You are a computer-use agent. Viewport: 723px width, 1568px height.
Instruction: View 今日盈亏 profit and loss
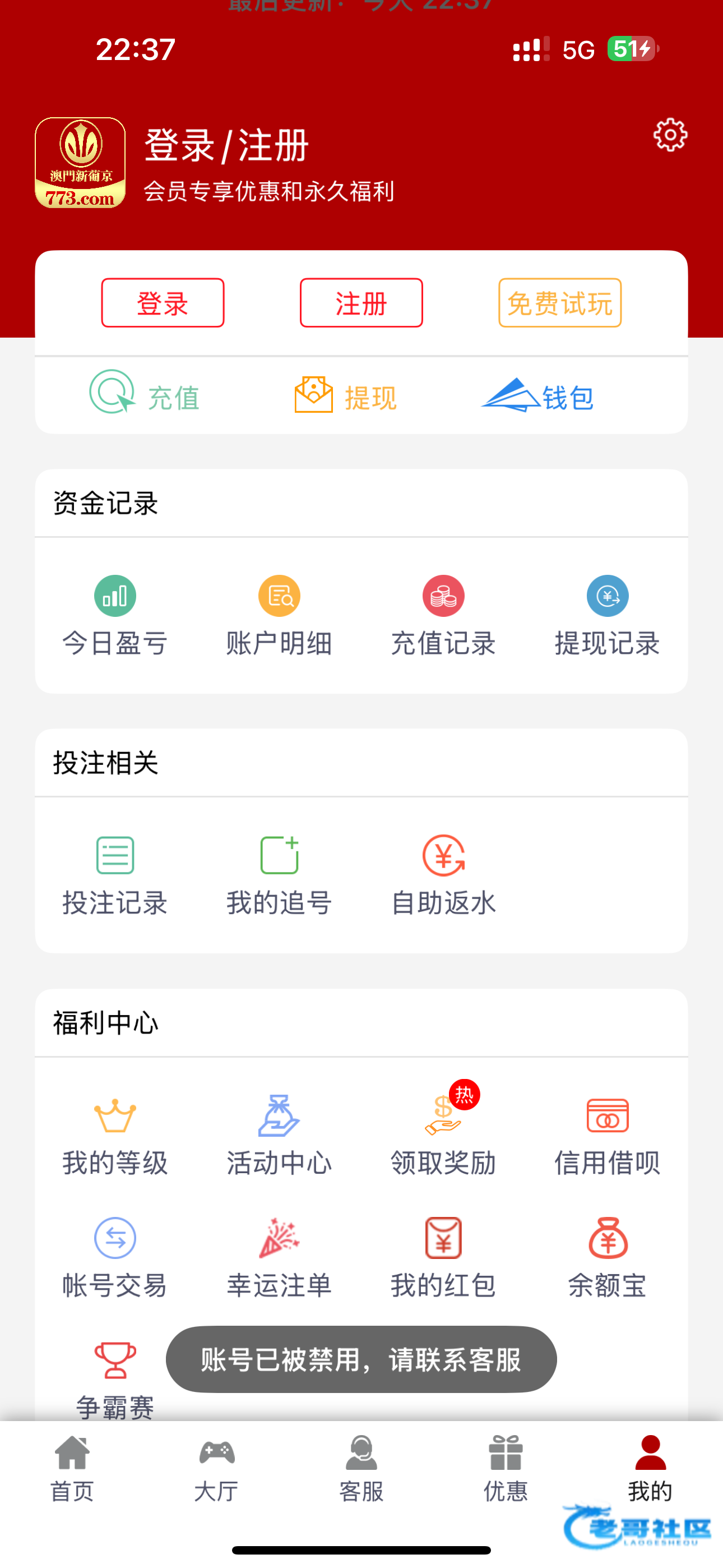point(115,615)
